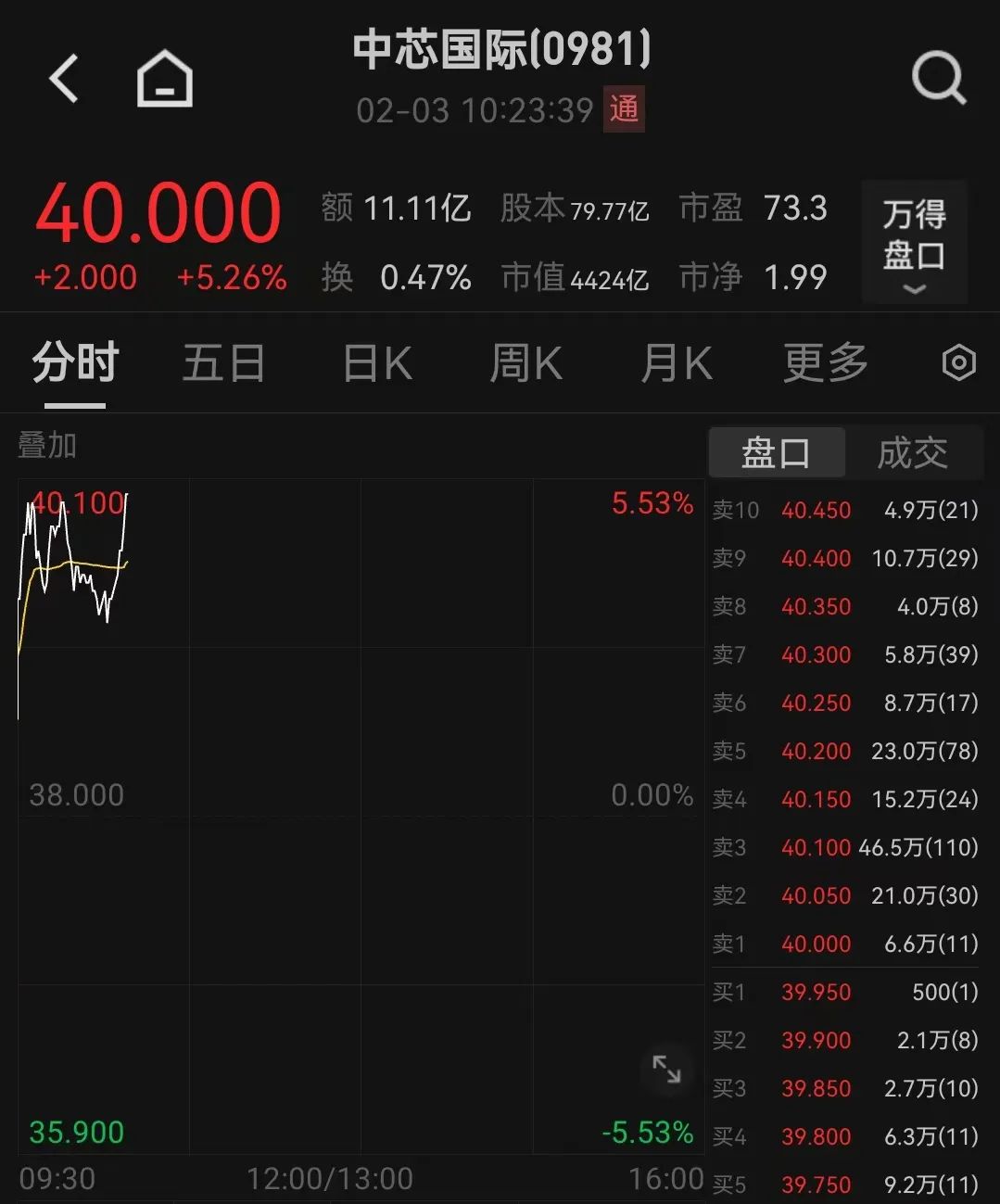This screenshot has height=1204, width=1000.
Task: Open 更多 chart options
Action: (825, 362)
